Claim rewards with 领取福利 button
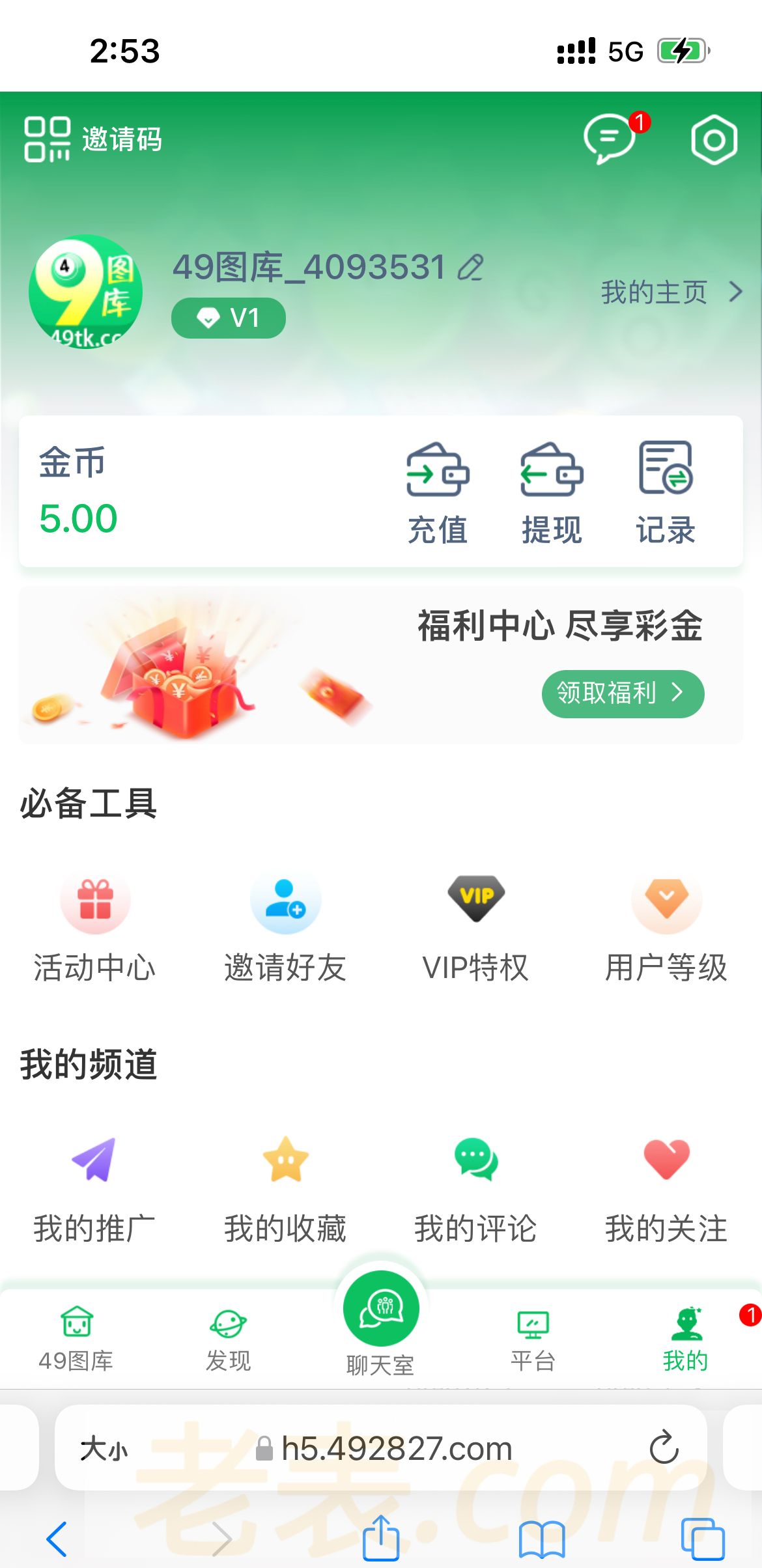This screenshot has width=762, height=1568. 623,694
